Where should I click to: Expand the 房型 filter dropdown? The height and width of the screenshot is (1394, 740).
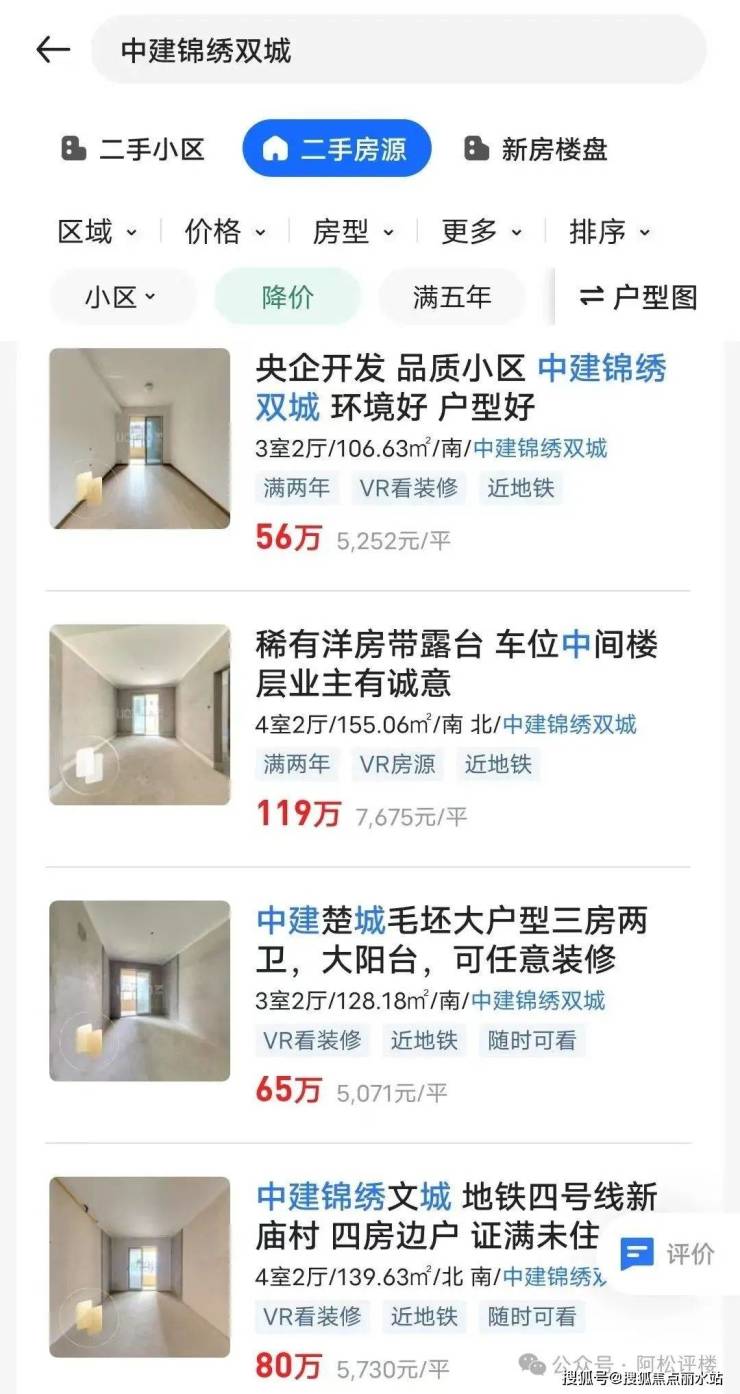click(x=353, y=232)
